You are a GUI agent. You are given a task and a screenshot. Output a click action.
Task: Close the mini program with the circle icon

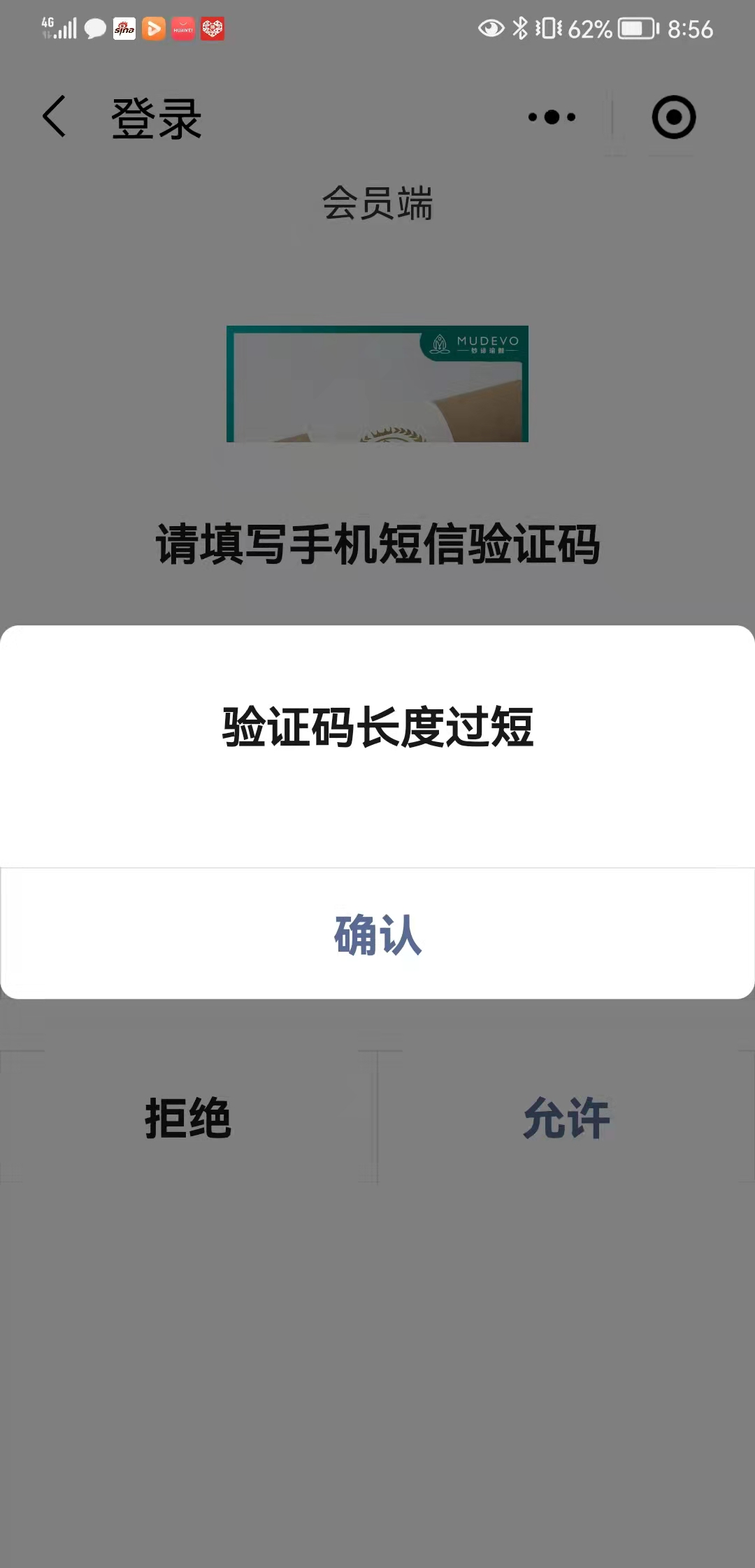click(674, 117)
